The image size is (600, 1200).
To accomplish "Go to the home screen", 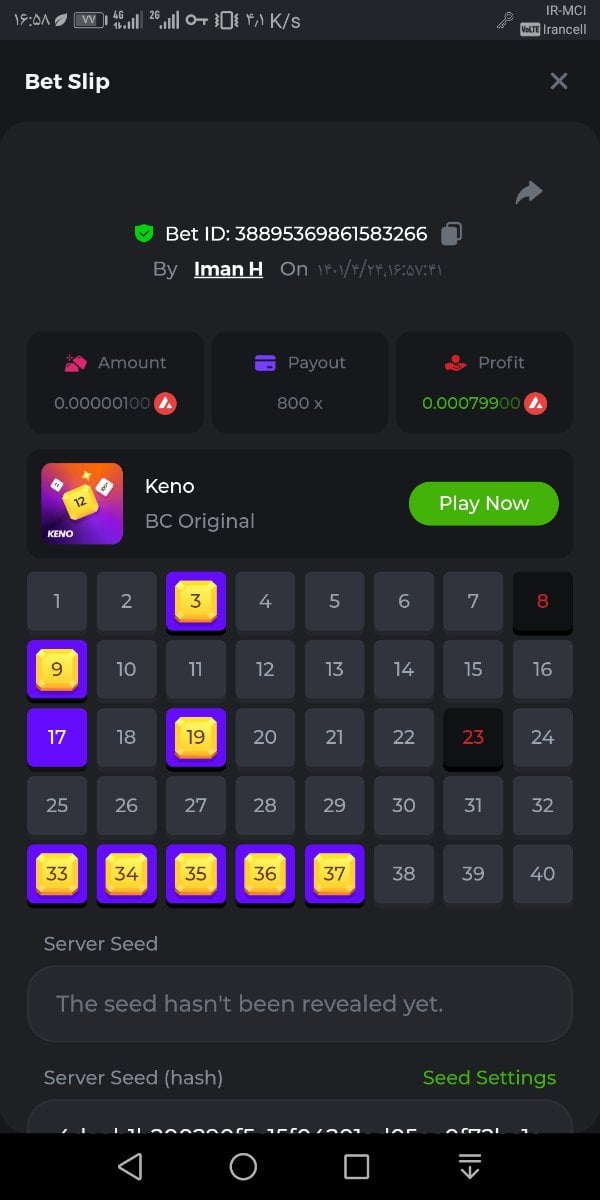I will tap(243, 1166).
